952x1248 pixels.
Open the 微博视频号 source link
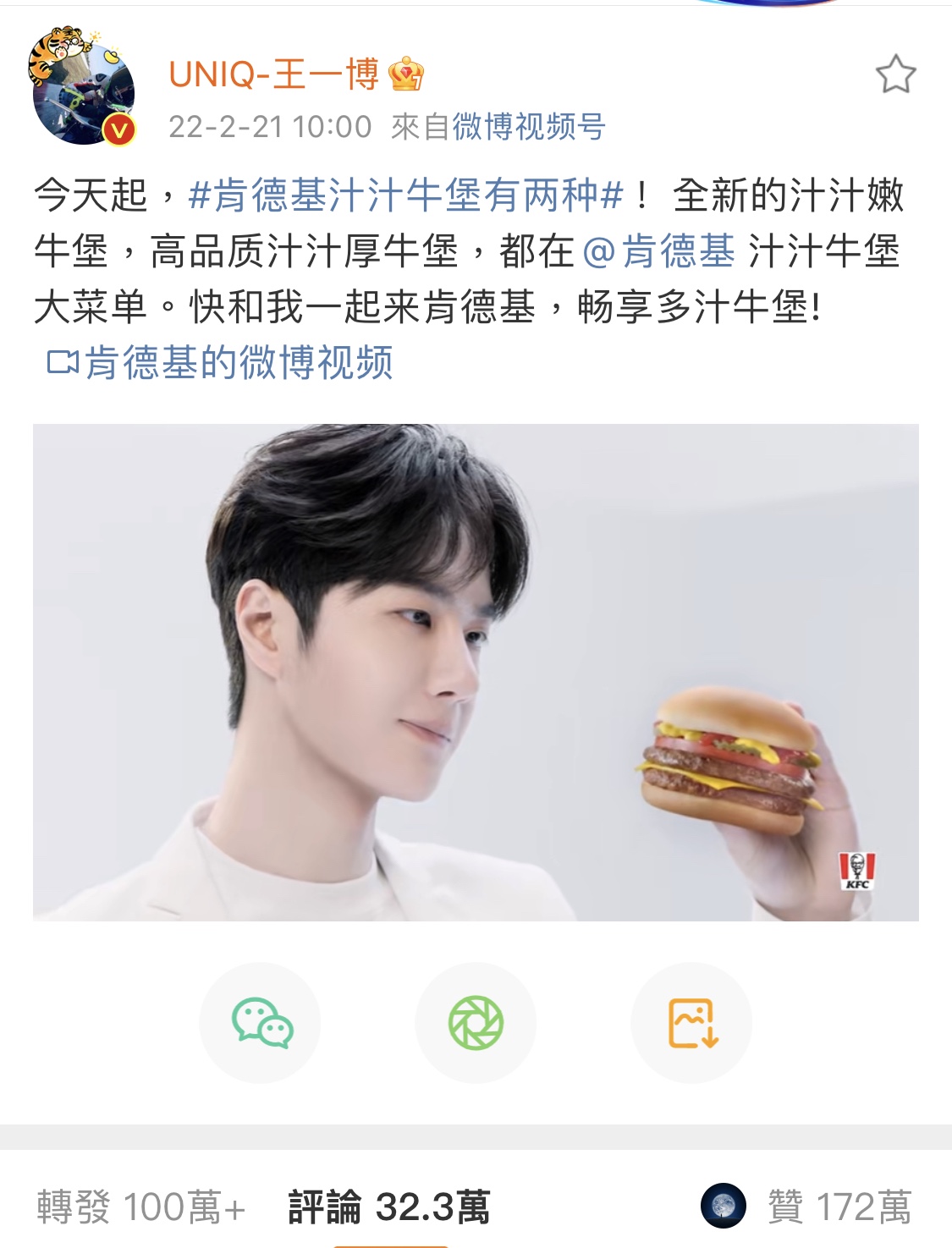click(x=529, y=127)
